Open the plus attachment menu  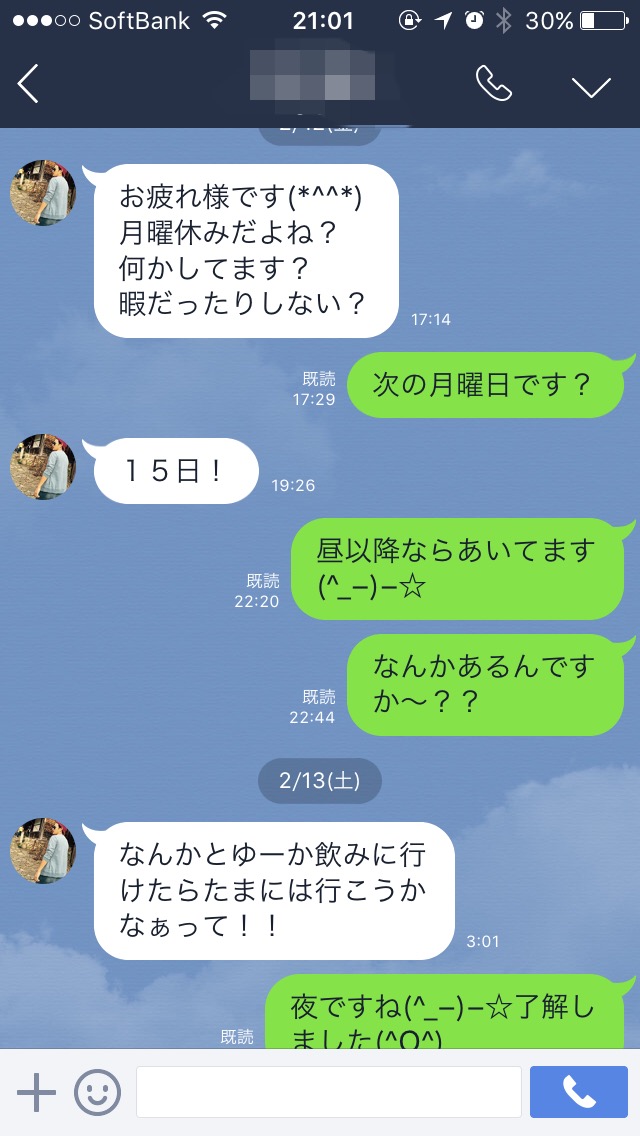pos(37,1092)
